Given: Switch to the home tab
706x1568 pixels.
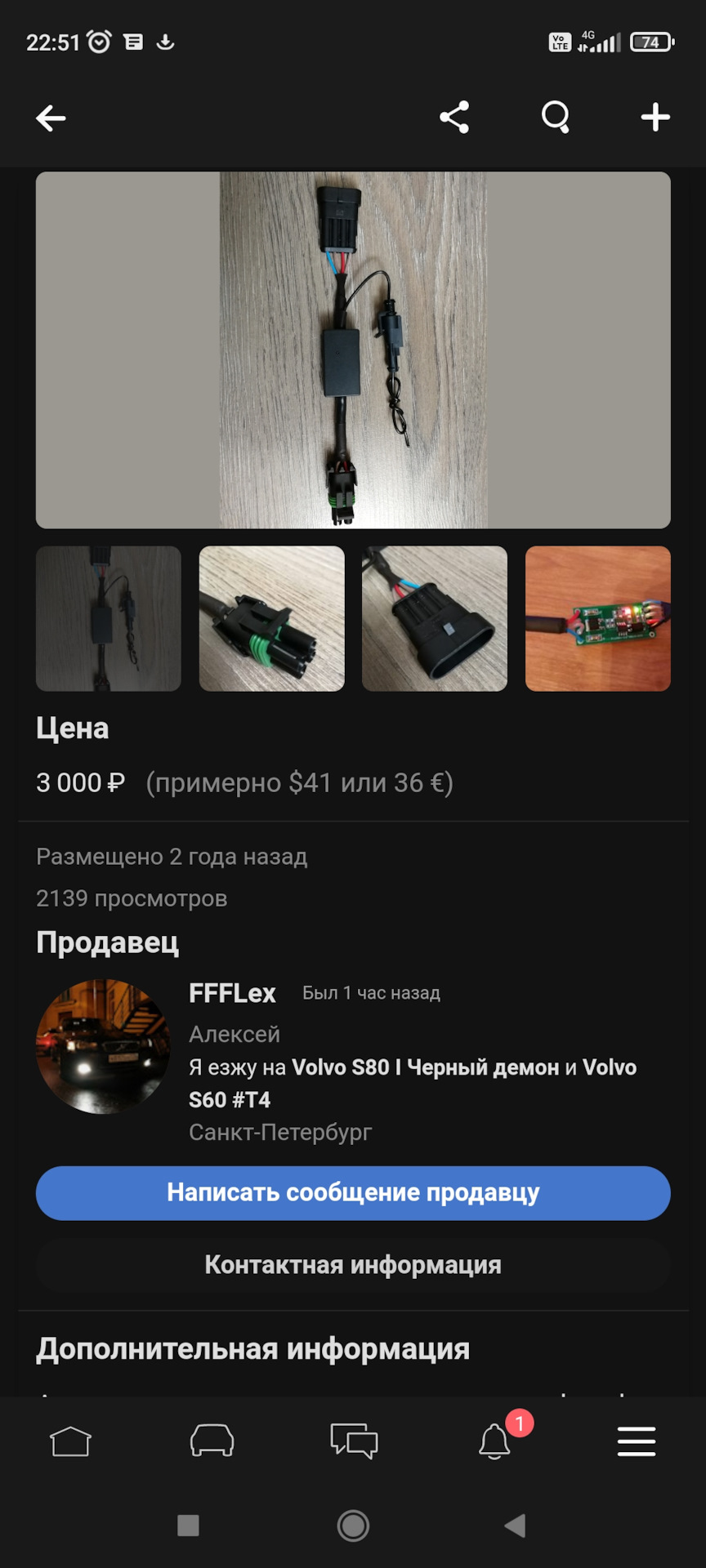Looking at the screenshot, I should 71,1441.
